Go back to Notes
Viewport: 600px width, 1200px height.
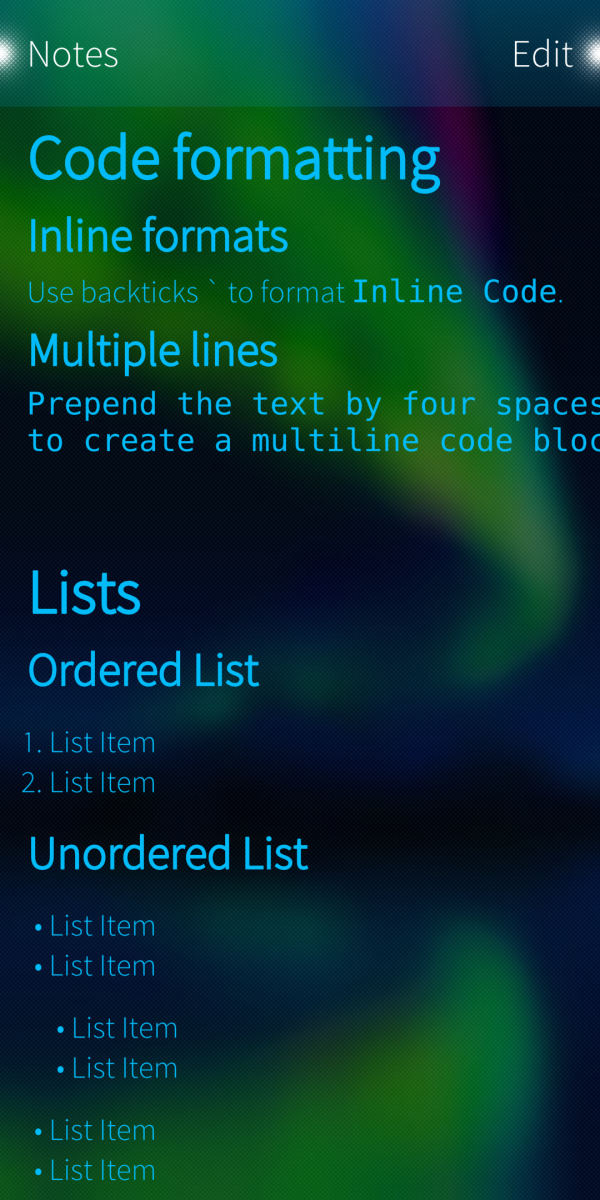coord(72,54)
